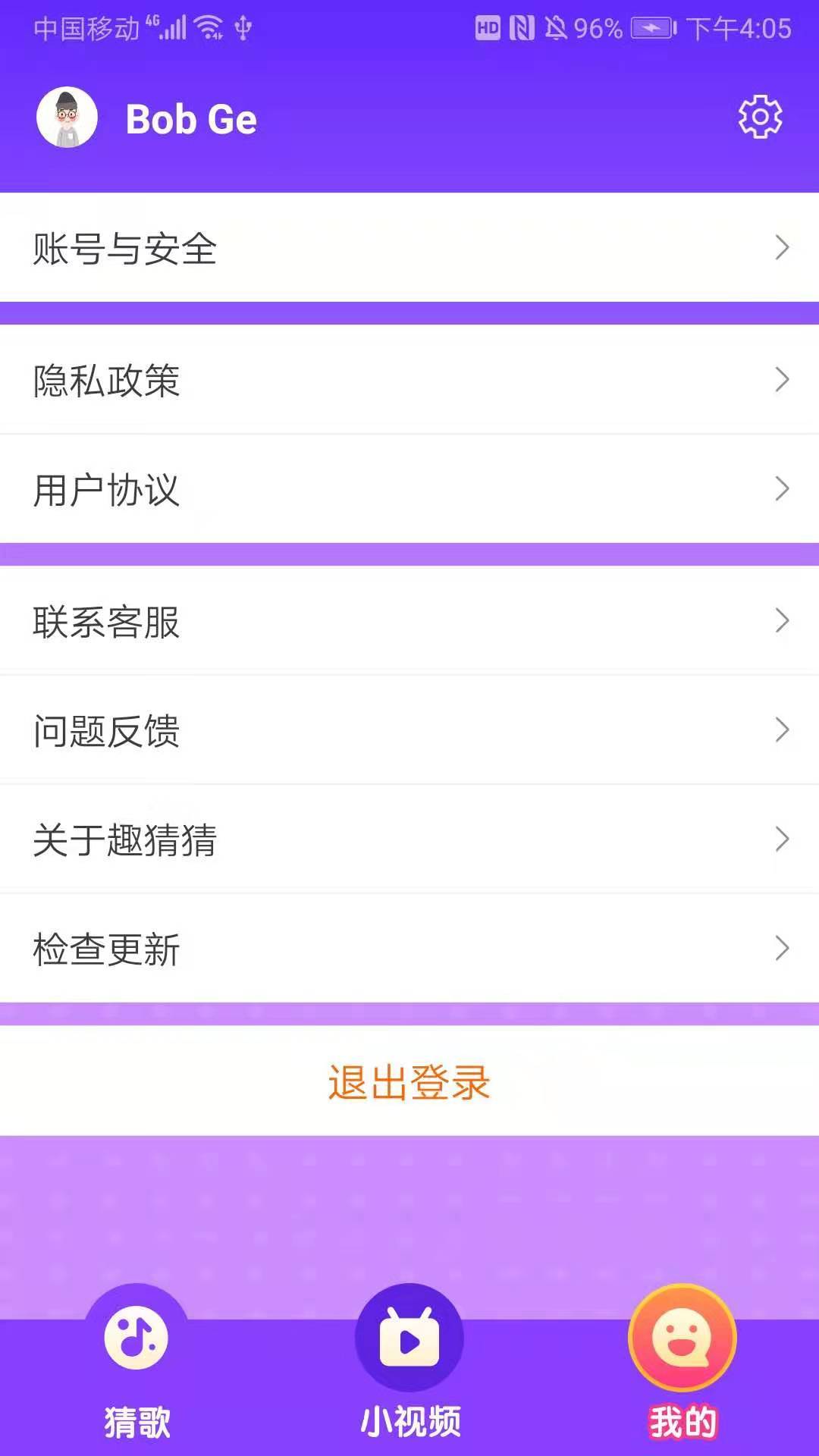This screenshot has width=819, height=1456.
Task: Open the settings gear icon
Action: (x=760, y=118)
